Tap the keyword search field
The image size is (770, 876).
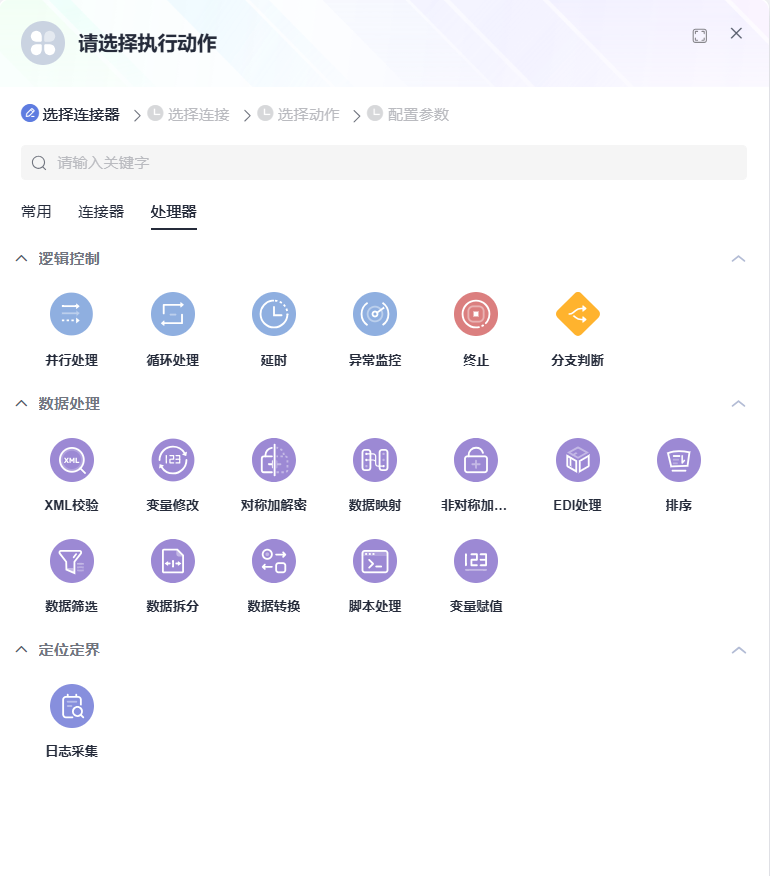pos(384,163)
